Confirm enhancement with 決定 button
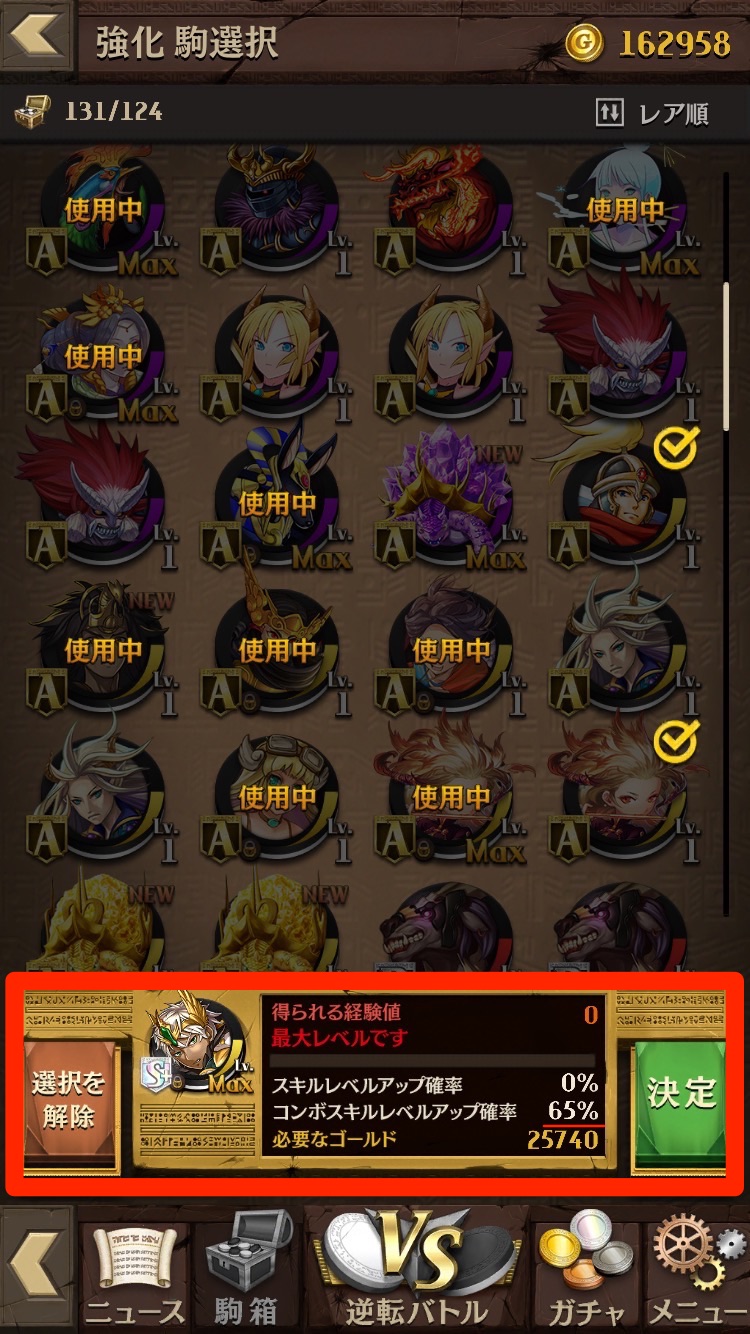Image resolution: width=750 pixels, height=1334 pixels. click(x=680, y=1095)
